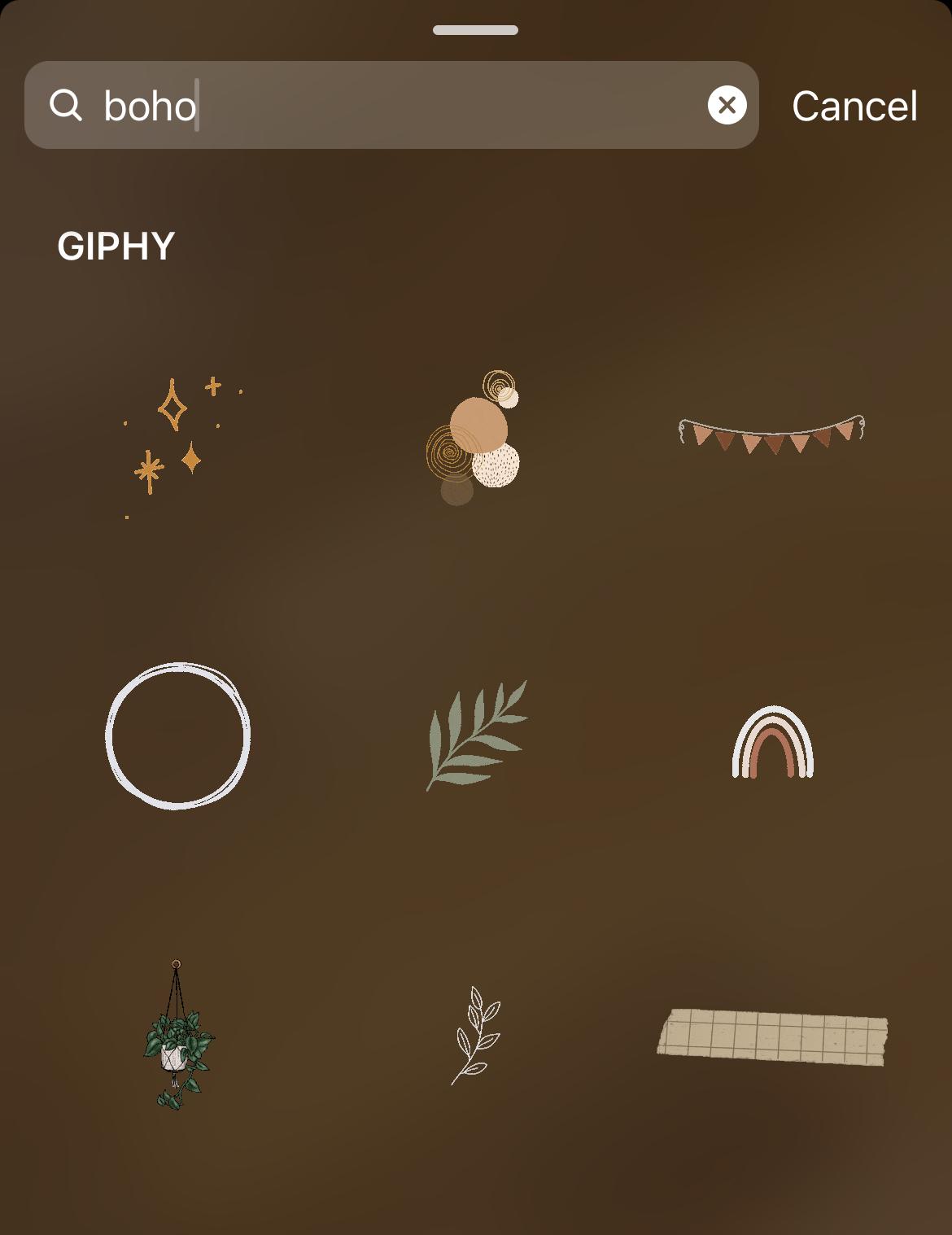Clear the search text
This screenshot has width=952, height=1235.
pos(727,105)
